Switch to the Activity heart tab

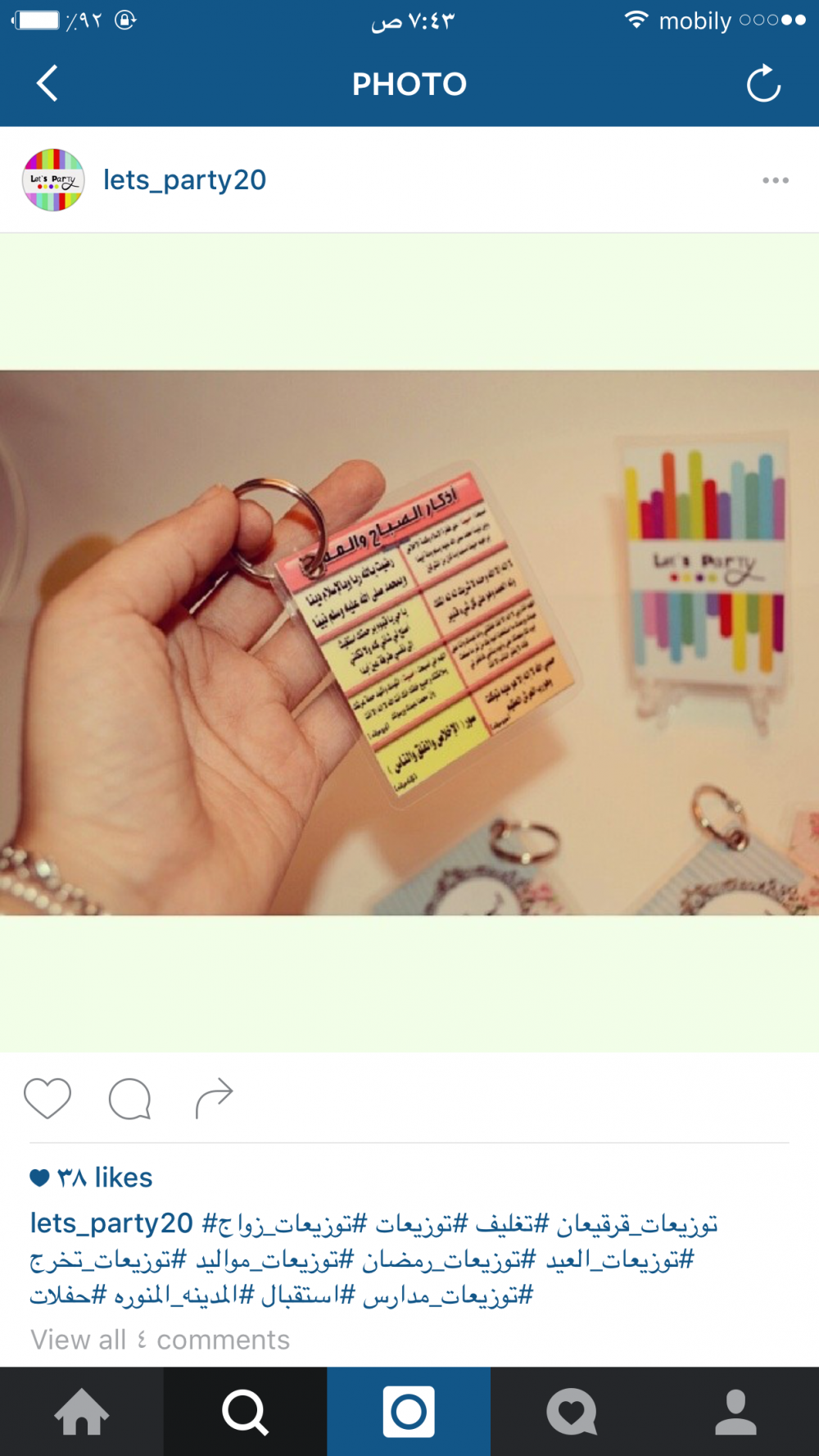[572, 1412]
